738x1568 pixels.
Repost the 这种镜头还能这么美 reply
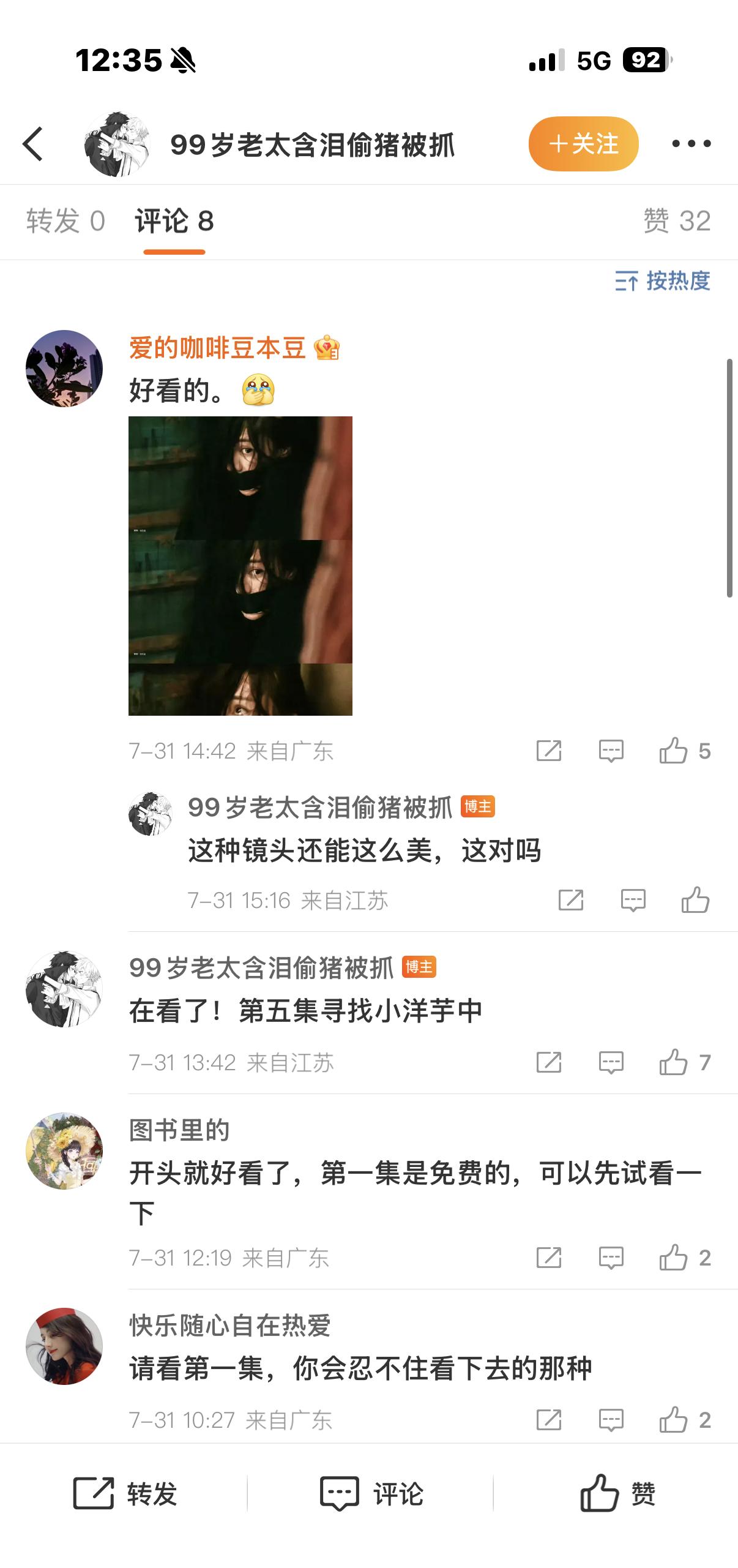pos(570,900)
